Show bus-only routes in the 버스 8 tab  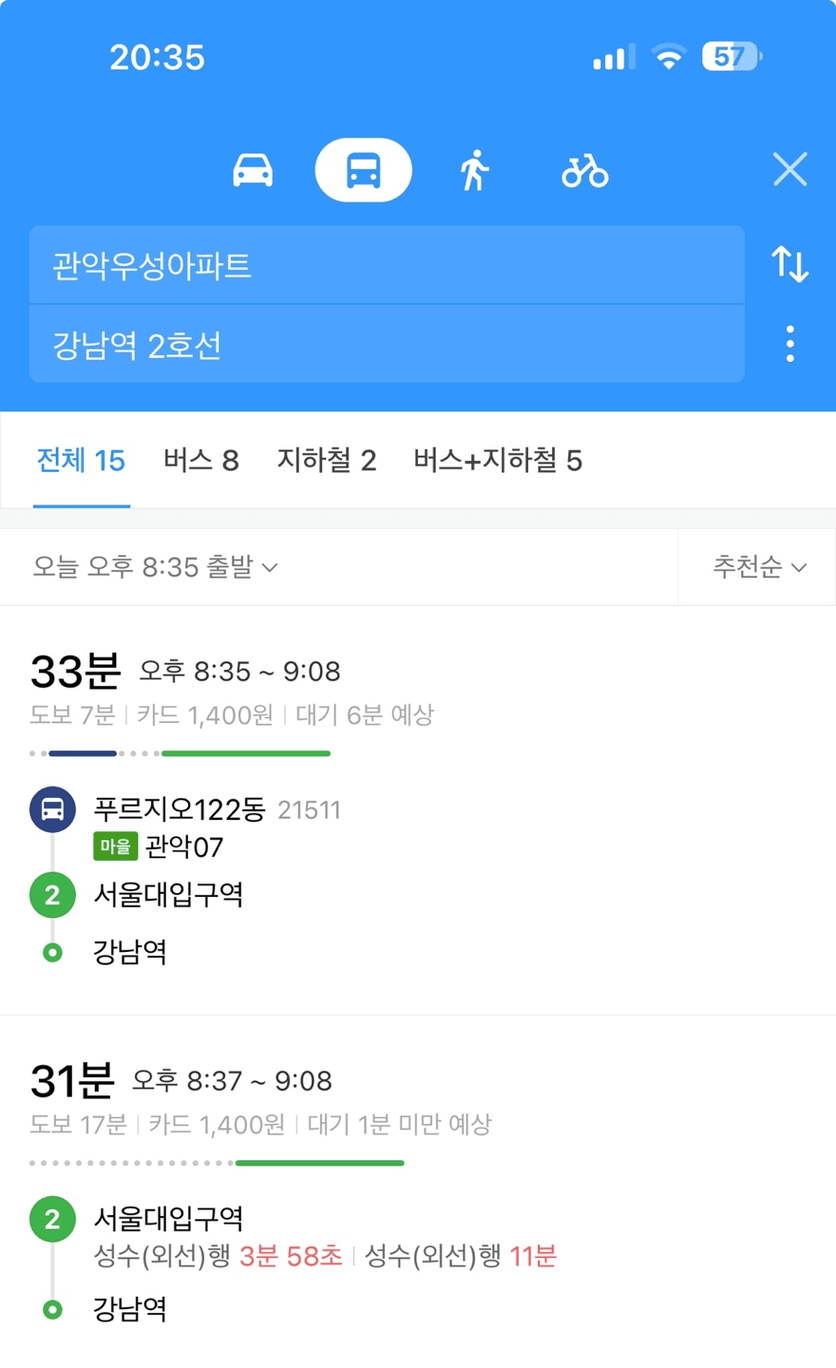pos(201,460)
